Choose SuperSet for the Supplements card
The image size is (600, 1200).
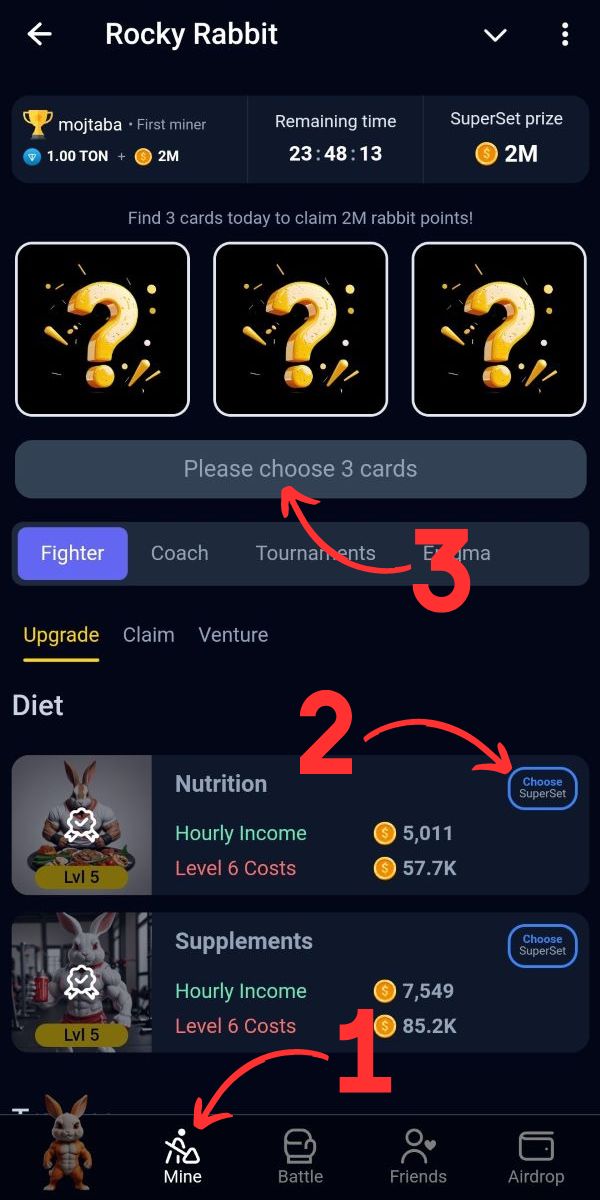[543, 945]
